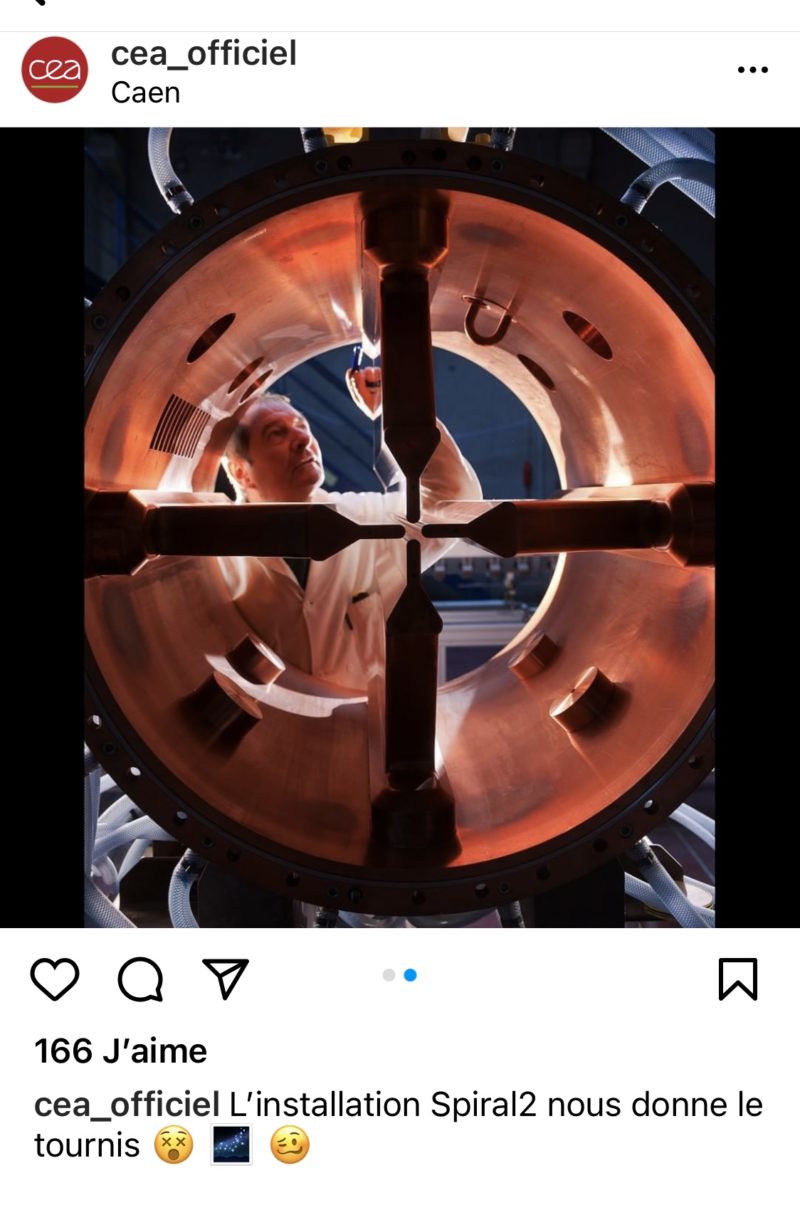The height and width of the screenshot is (1205, 800).
Task: Open comments on the Spiral2 post
Action: (141, 979)
